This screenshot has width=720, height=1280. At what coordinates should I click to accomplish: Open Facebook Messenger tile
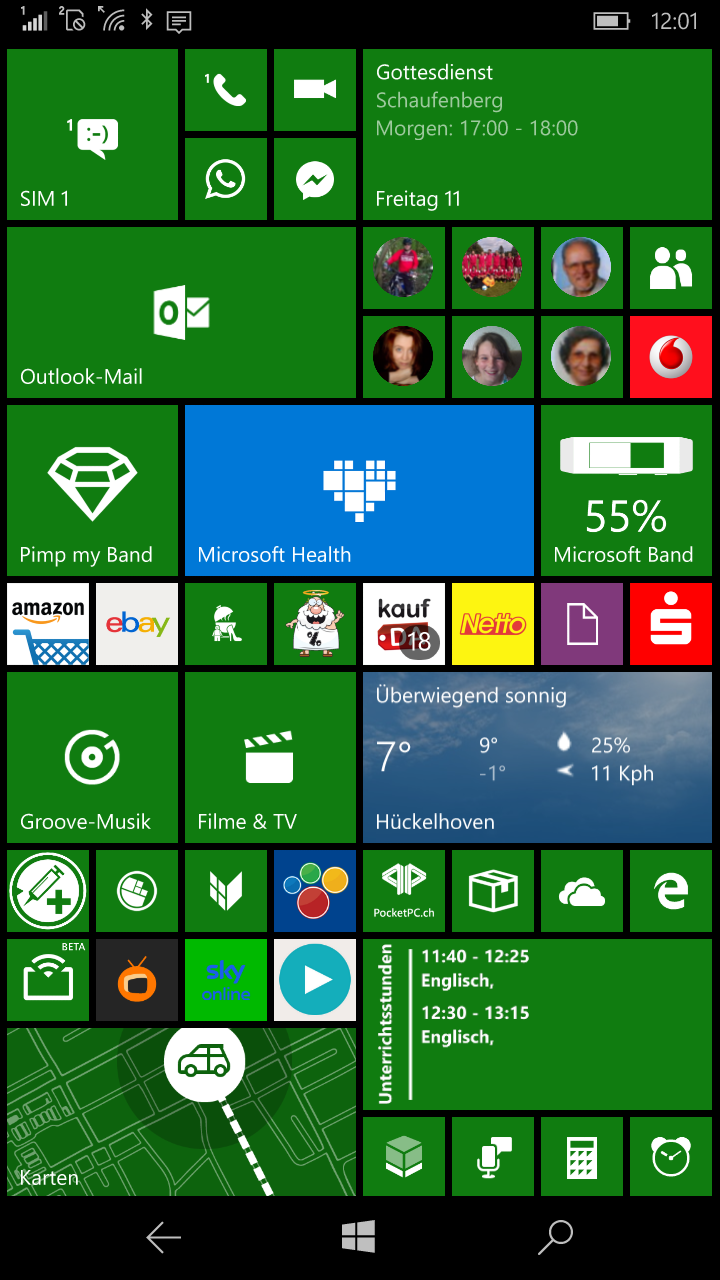[x=315, y=179]
